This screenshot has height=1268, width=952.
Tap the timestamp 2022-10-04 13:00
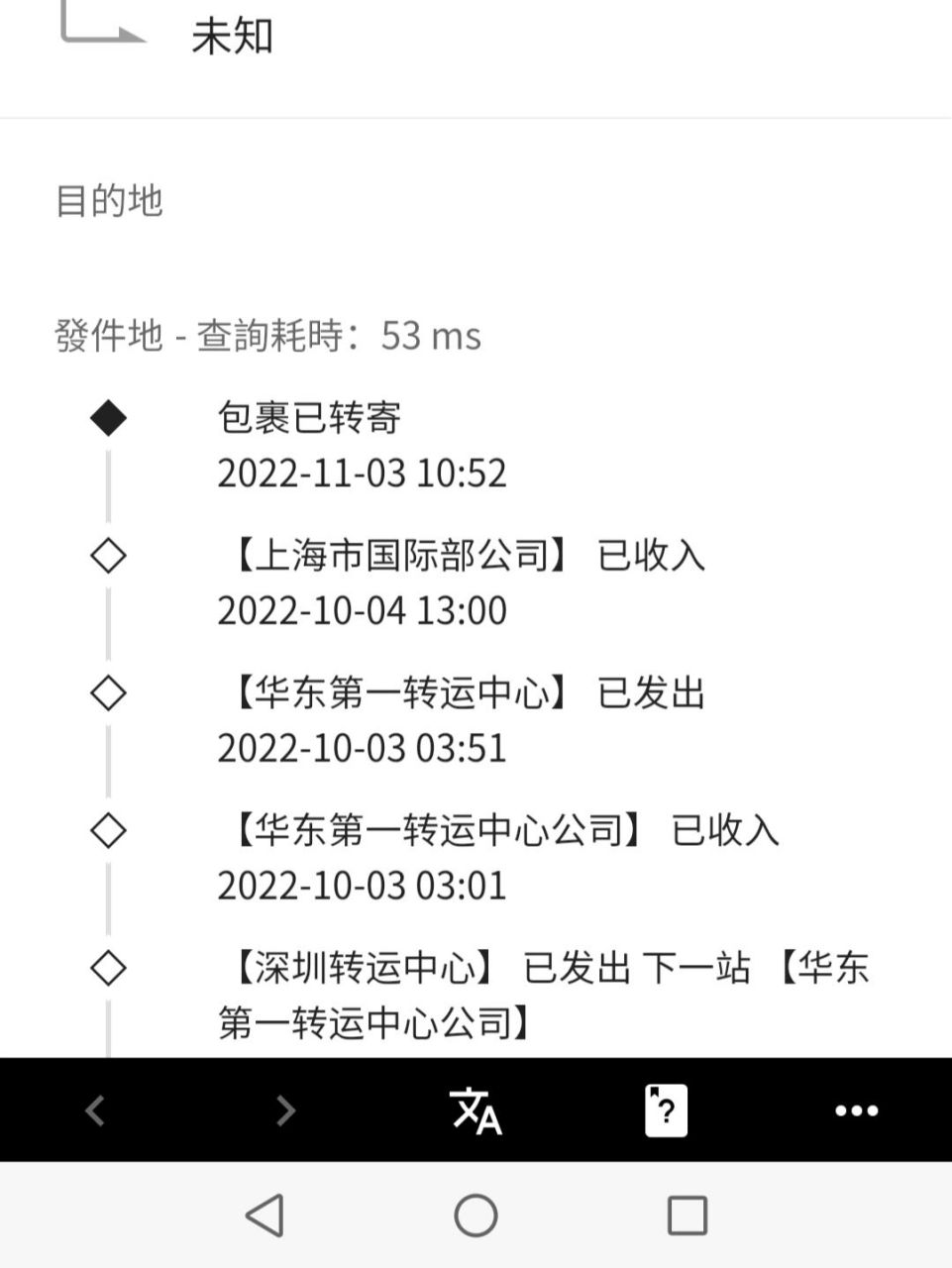click(363, 612)
